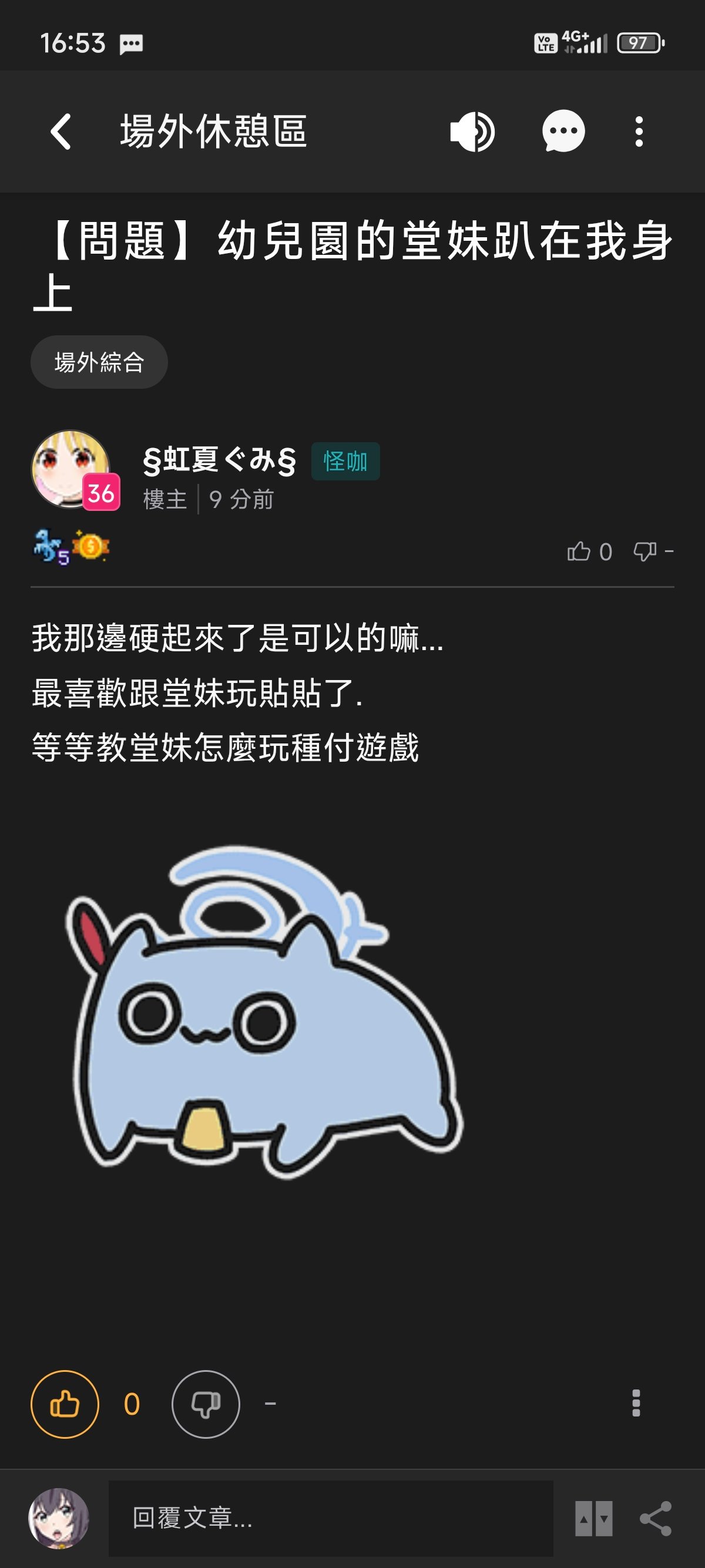View the blue cat sticker image
Viewport: 705px width, 1568px height.
pos(264,1012)
